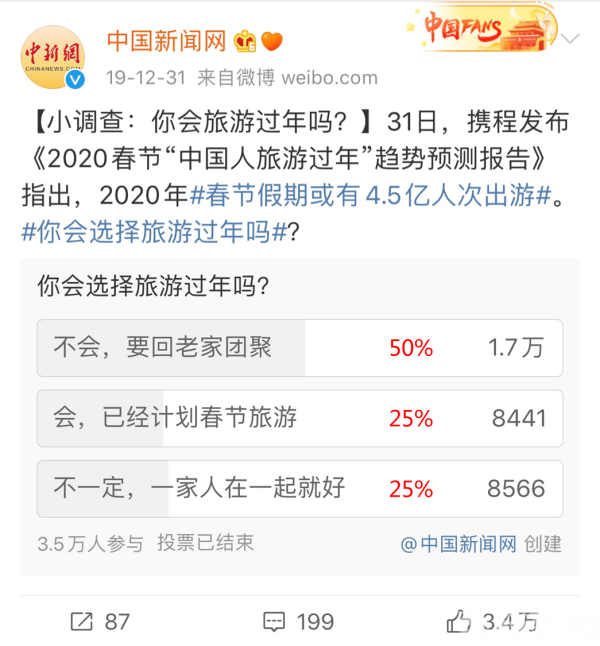Open 中国新闻网 profile avatar

click(53, 57)
